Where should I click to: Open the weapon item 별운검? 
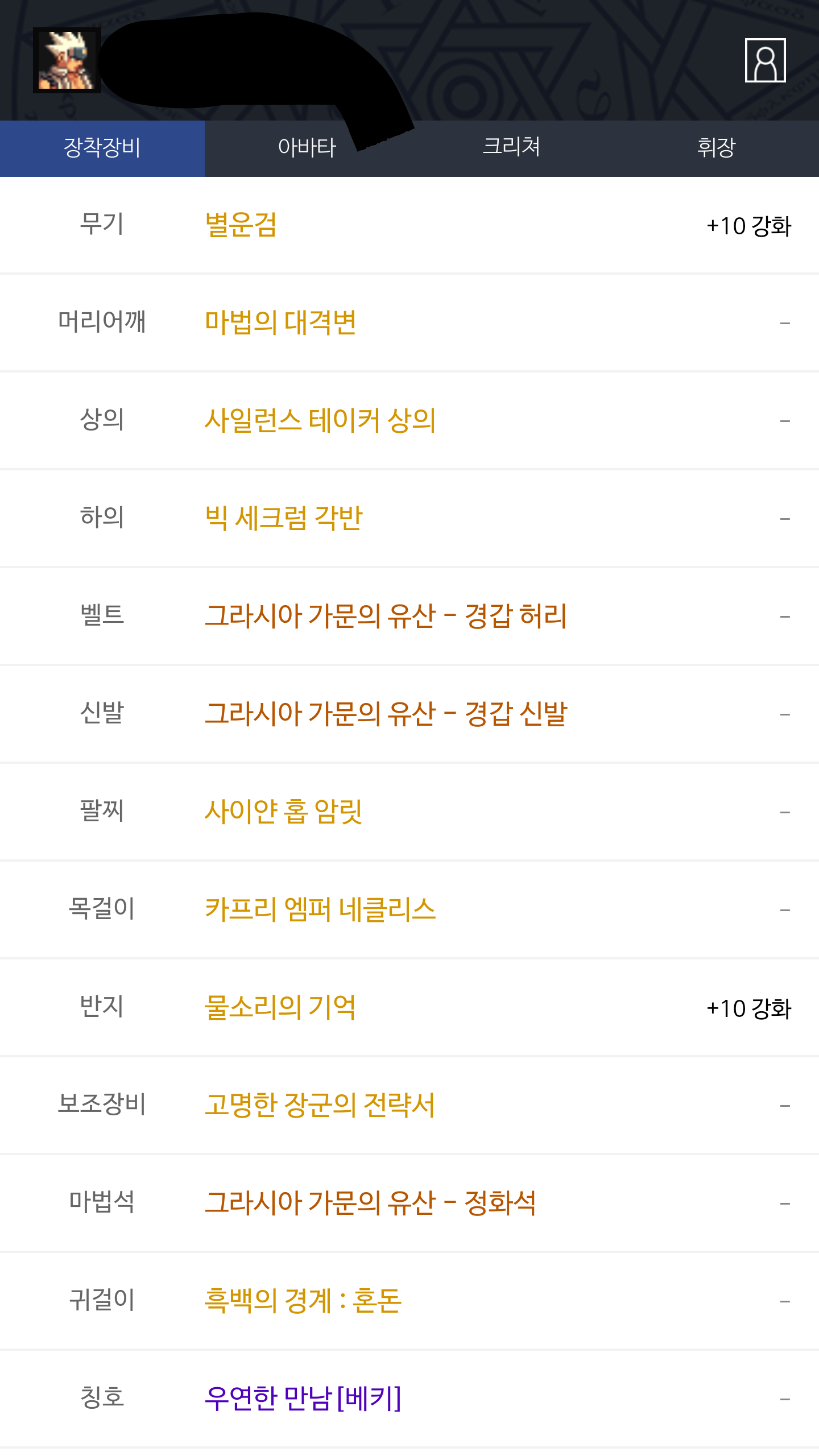(241, 225)
